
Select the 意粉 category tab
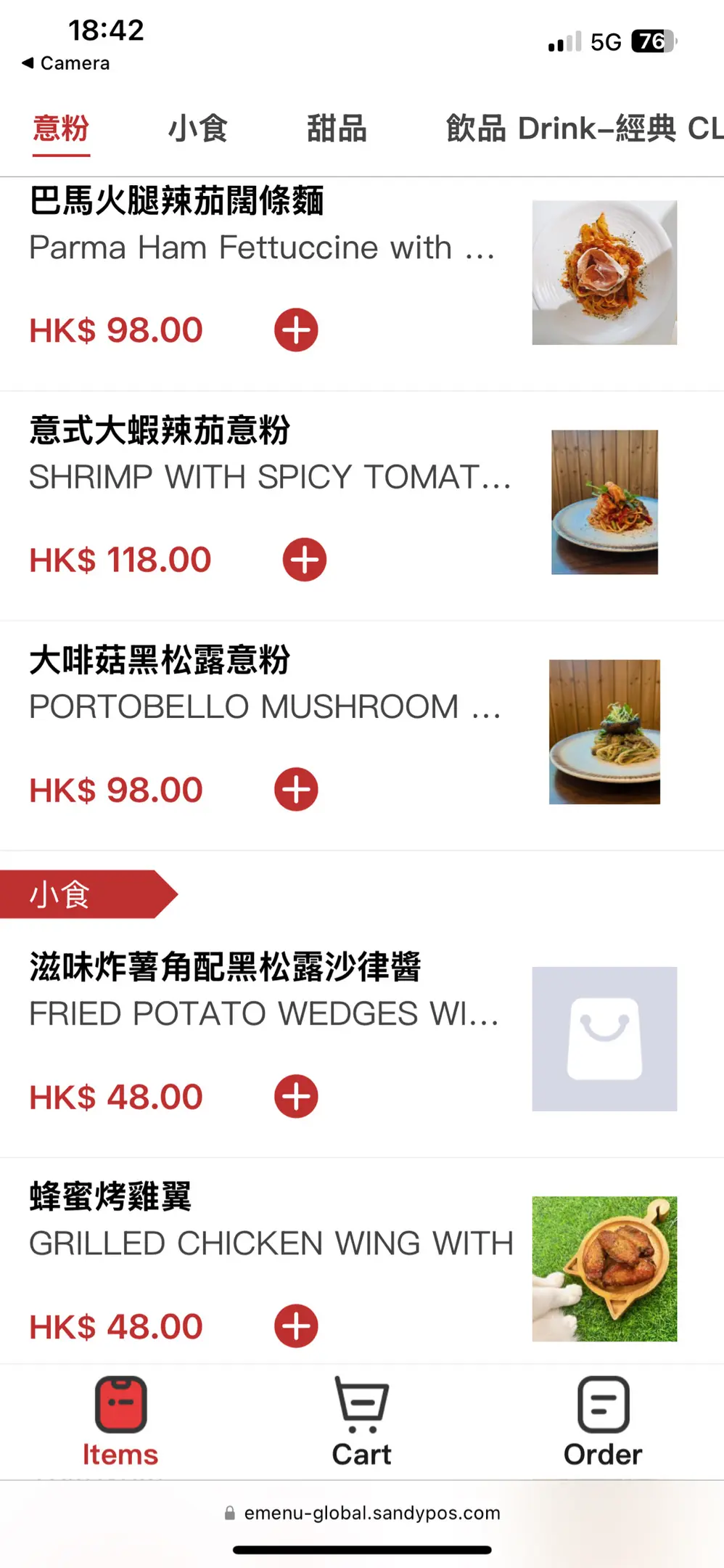[x=61, y=128]
